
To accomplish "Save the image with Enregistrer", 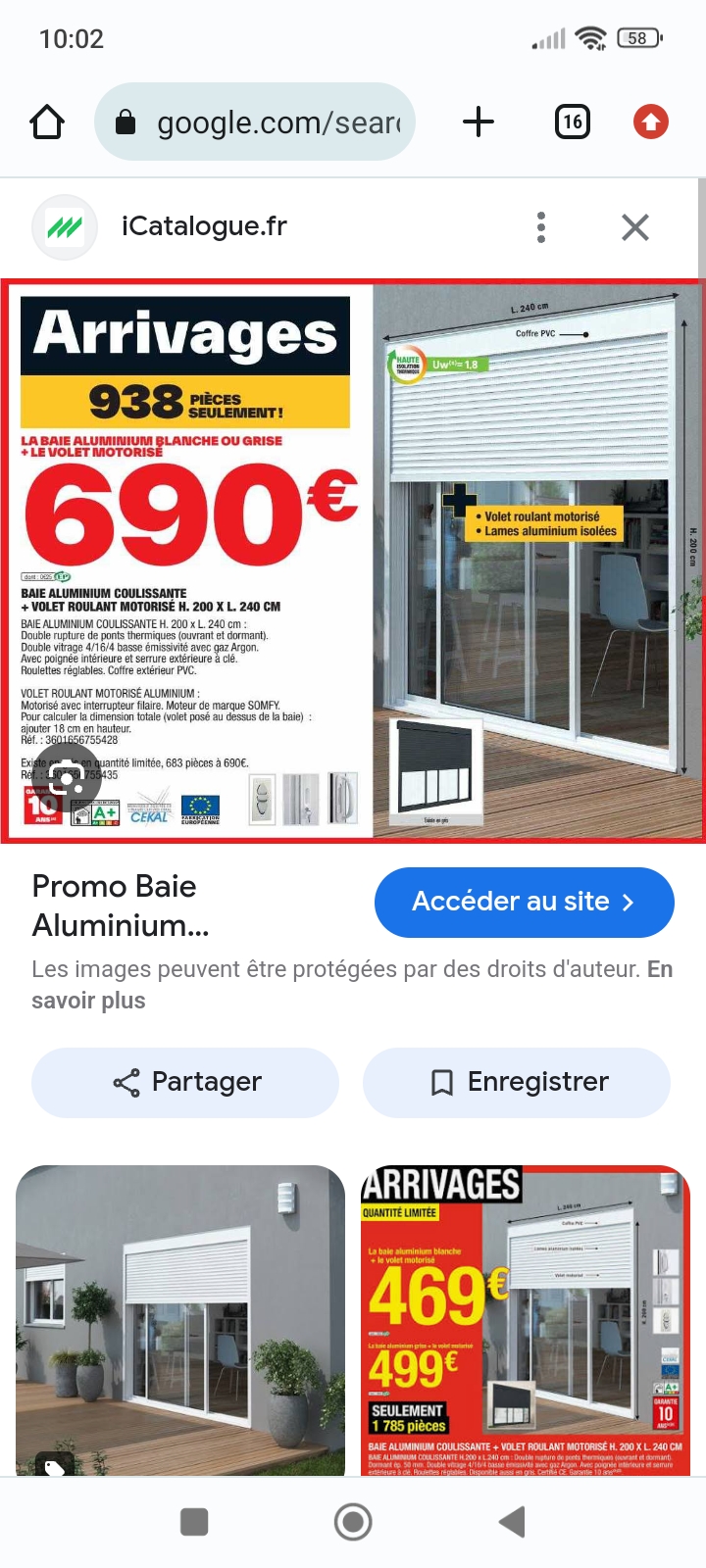I will (517, 1082).
